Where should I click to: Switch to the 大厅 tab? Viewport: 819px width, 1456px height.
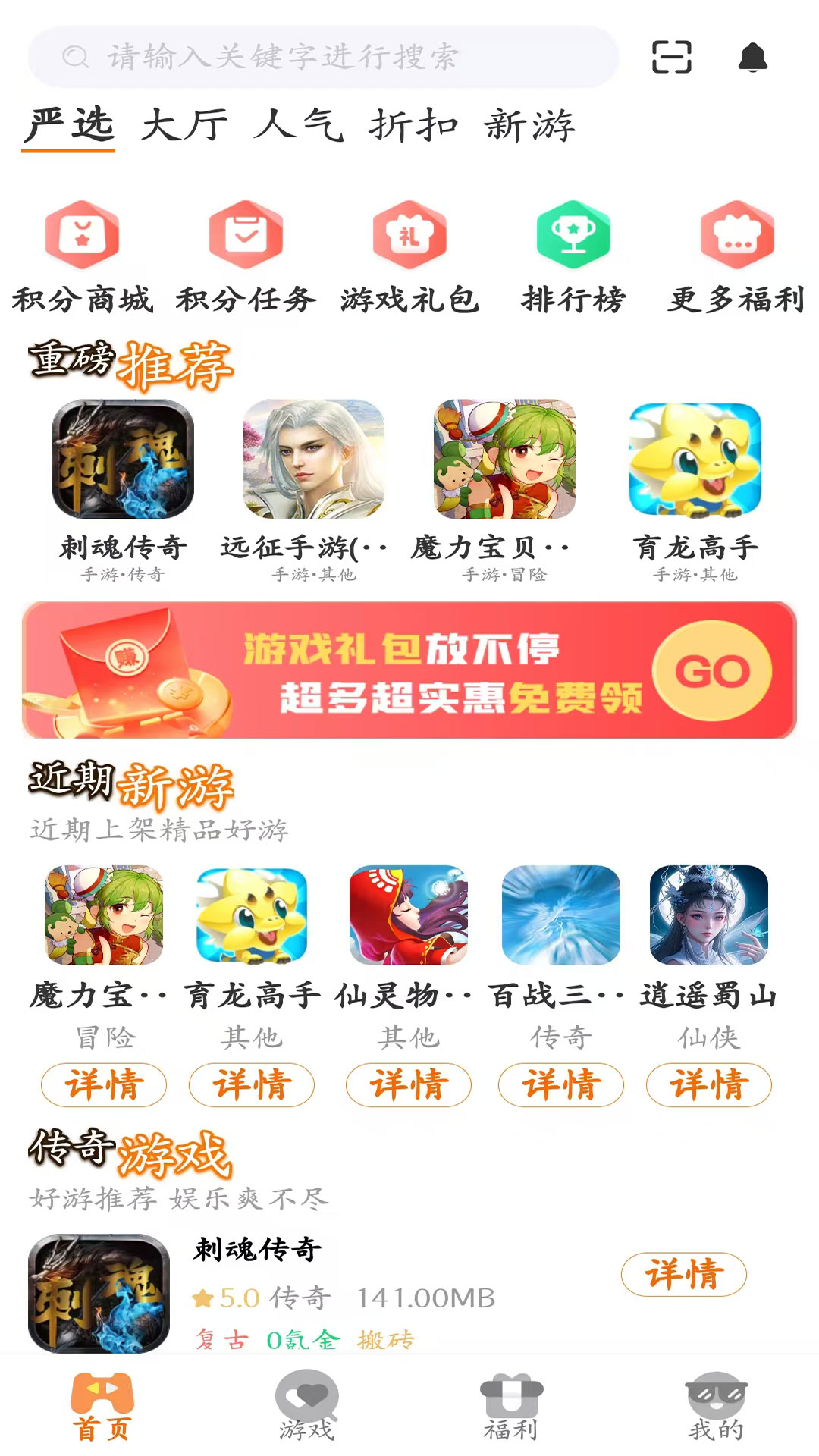[184, 125]
